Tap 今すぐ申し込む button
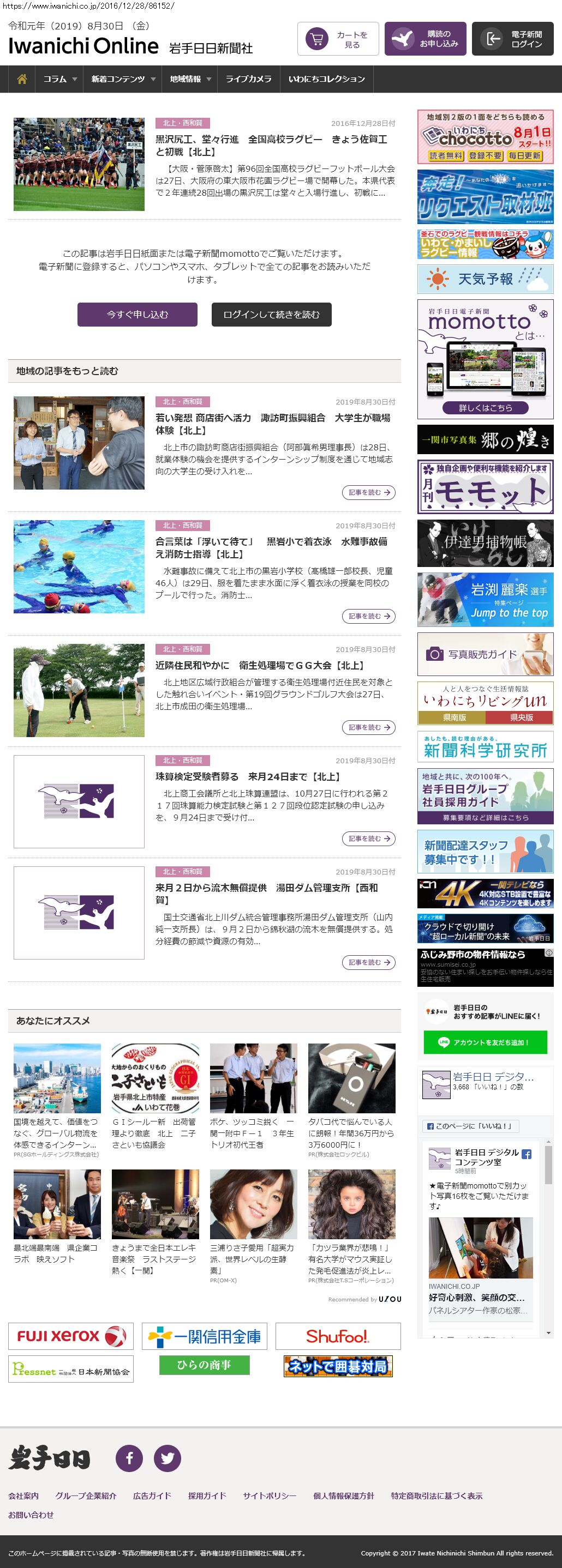 (137, 315)
